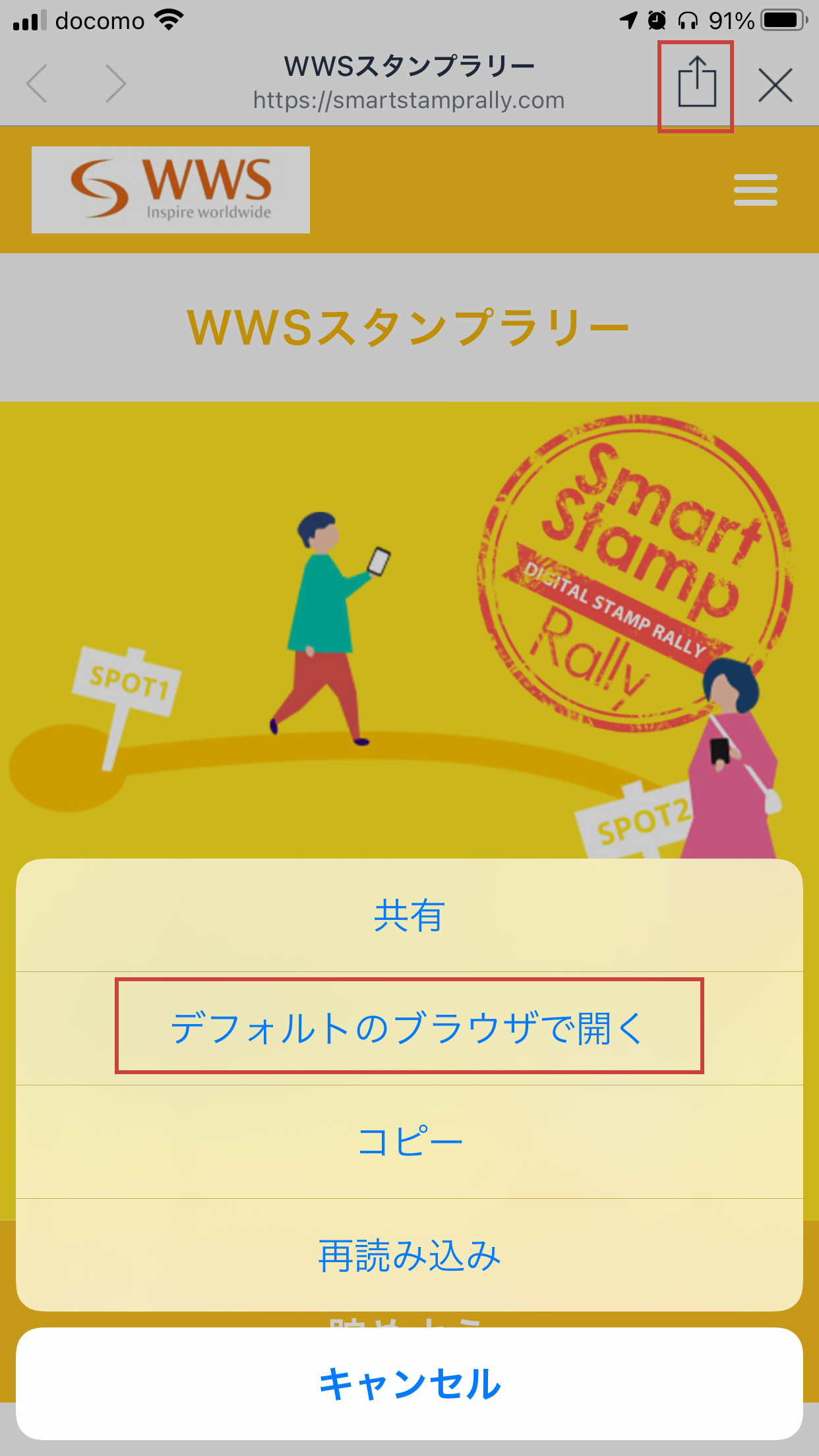Close the in-app browser with the X icon
819x1456 pixels.
[775, 83]
